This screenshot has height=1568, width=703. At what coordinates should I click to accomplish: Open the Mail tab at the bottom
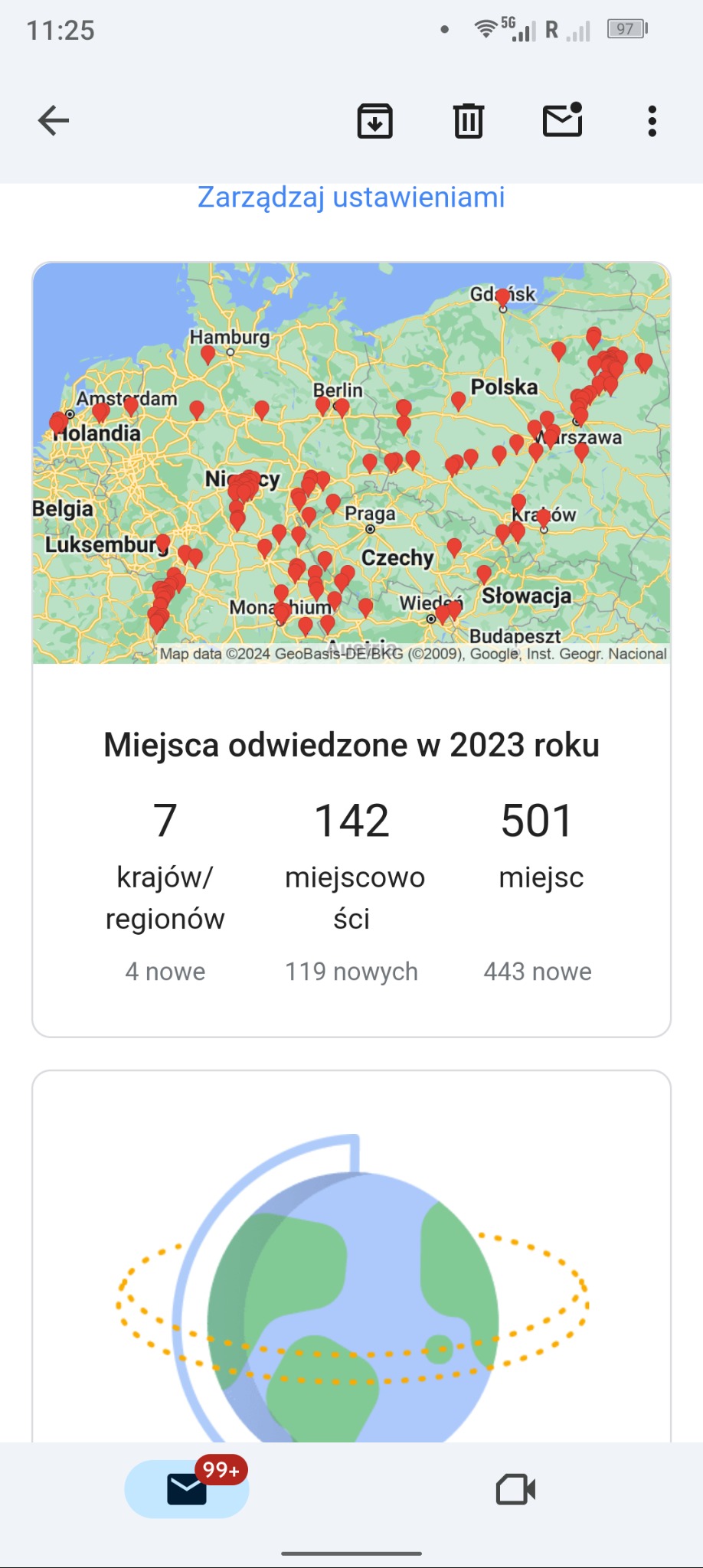(x=186, y=1488)
